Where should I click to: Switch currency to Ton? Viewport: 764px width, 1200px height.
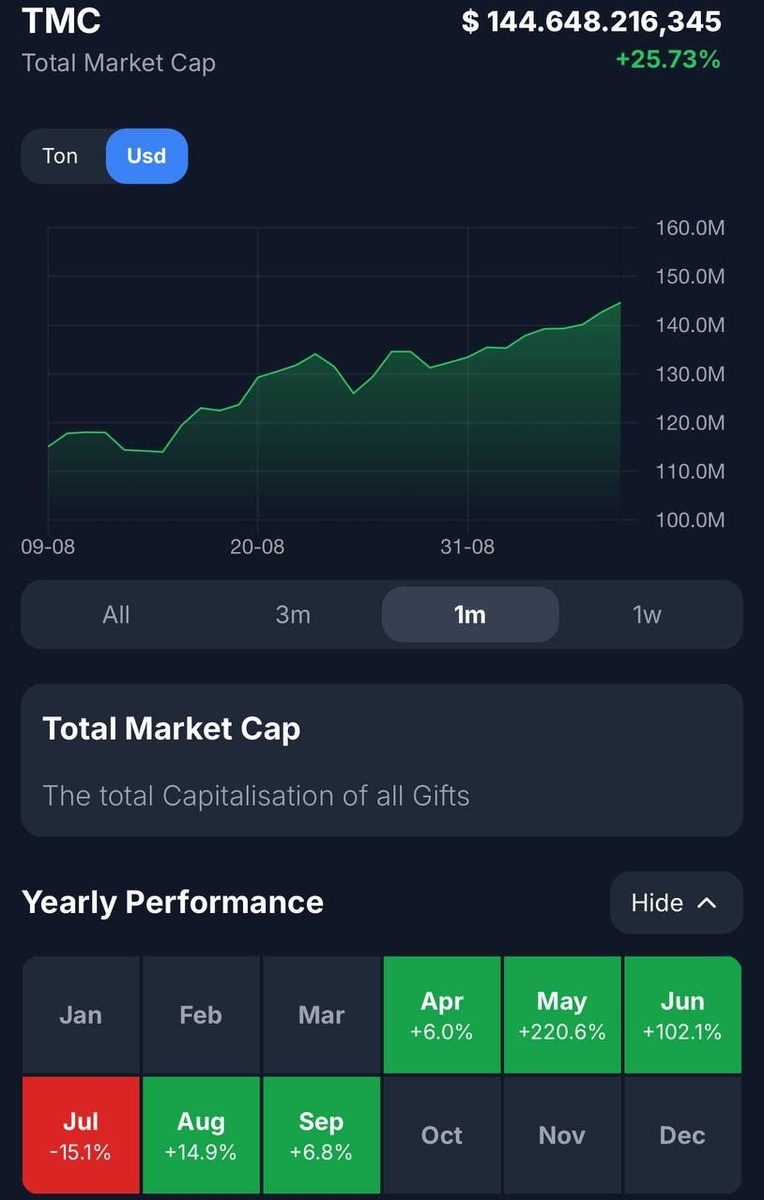(x=61, y=156)
